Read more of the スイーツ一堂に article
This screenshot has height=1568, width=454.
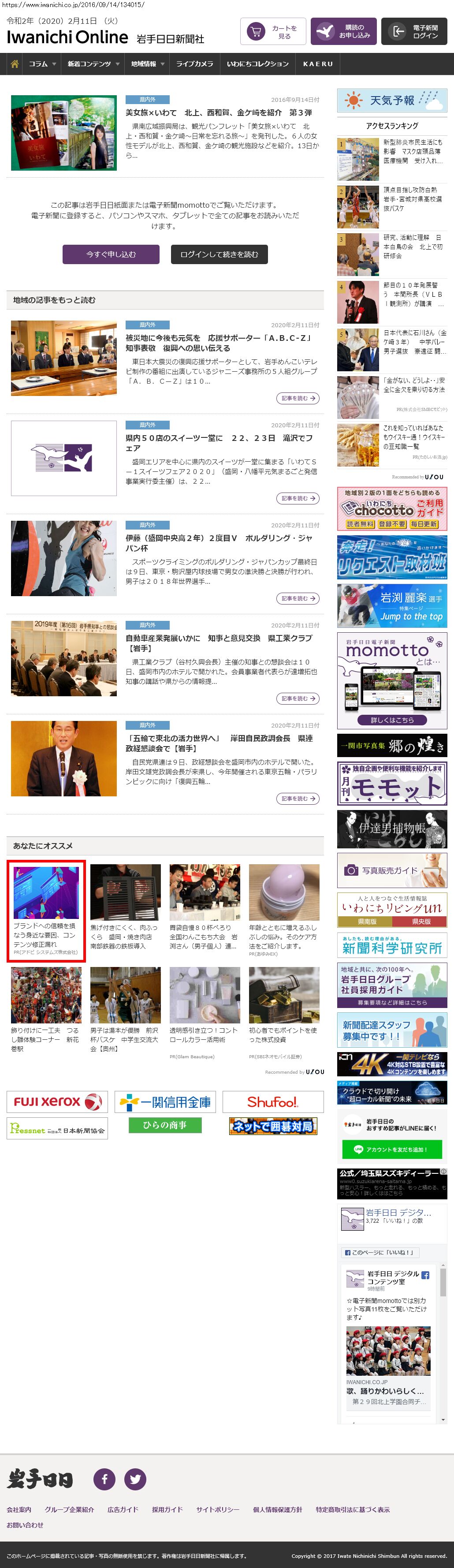[x=298, y=499]
